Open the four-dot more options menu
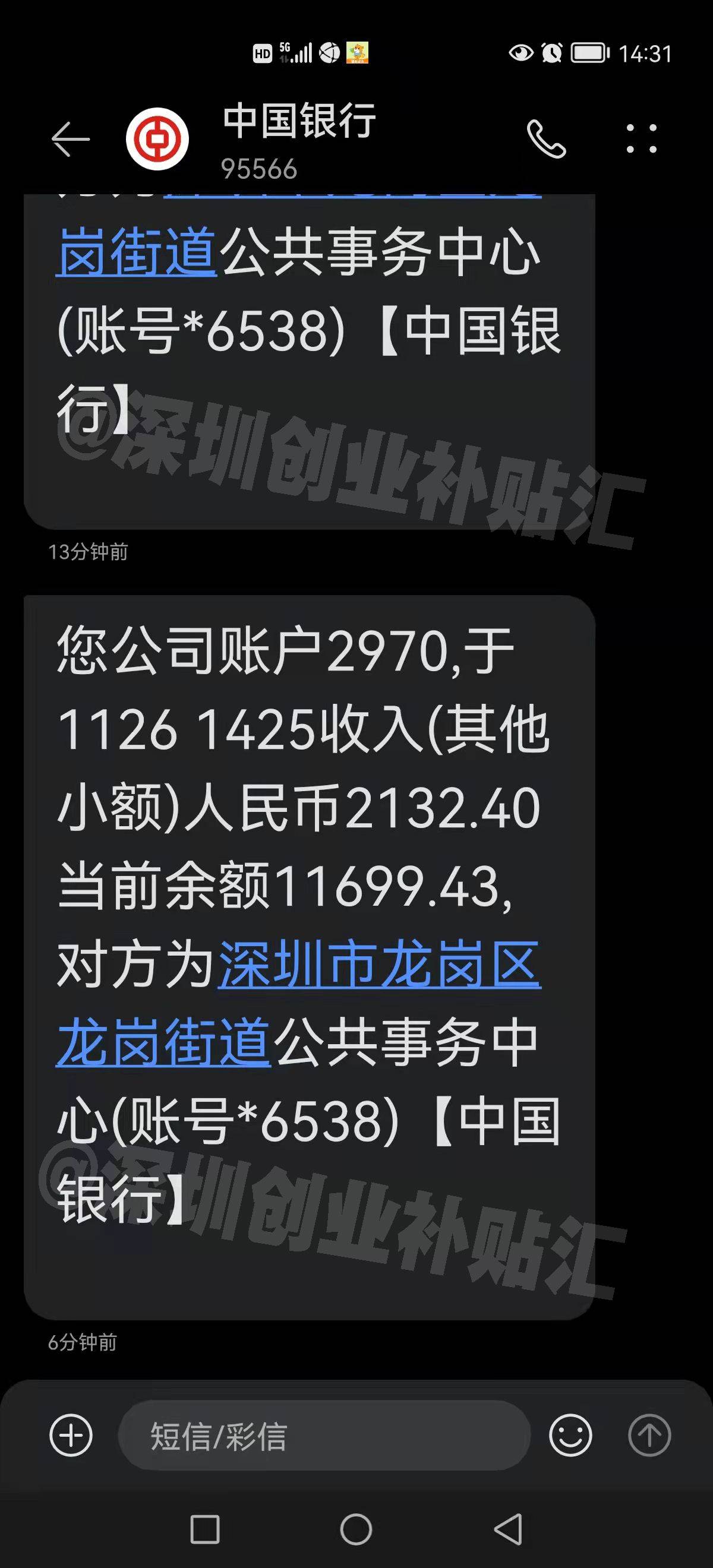The height and width of the screenshot is (1568, 713). tap(641, 139)
